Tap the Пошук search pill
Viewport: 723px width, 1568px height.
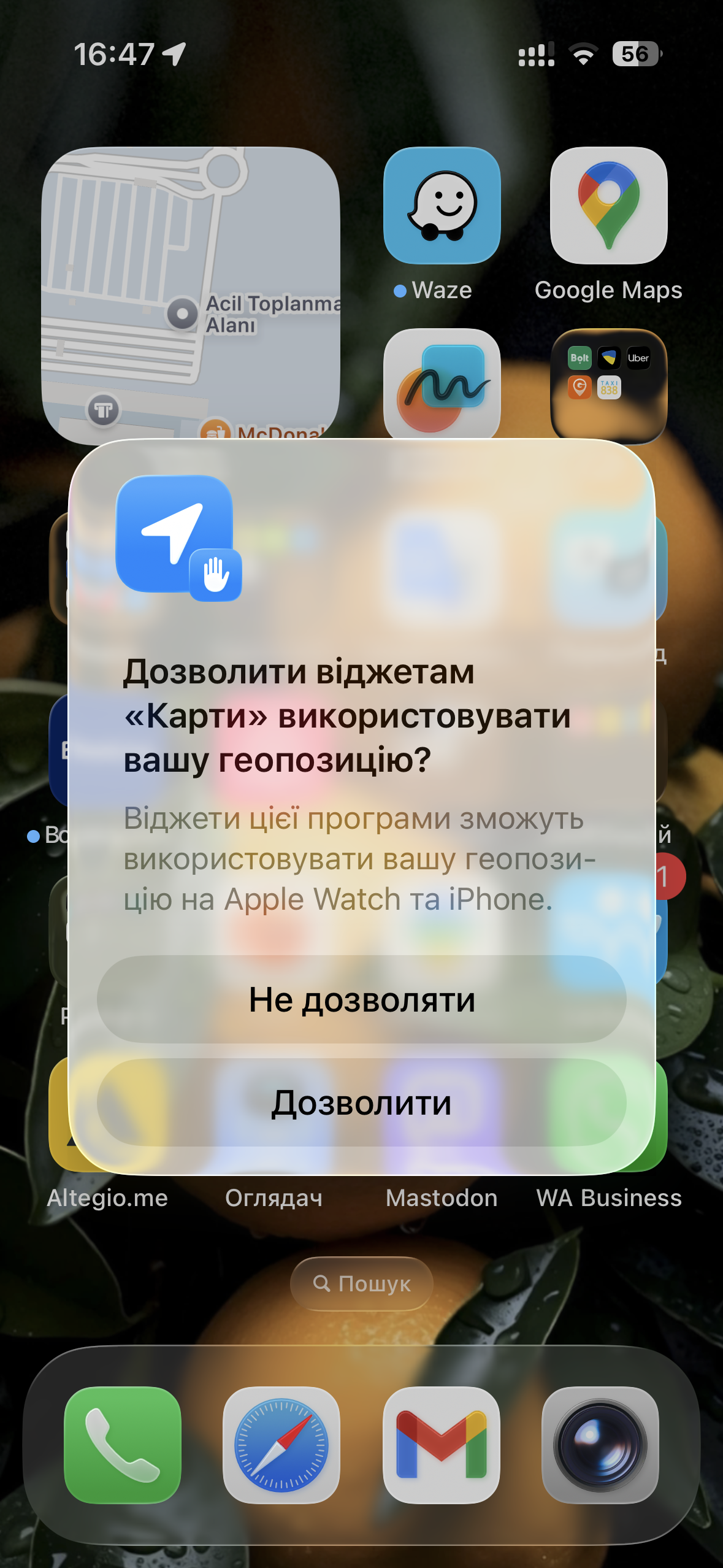click(362, 1283)
